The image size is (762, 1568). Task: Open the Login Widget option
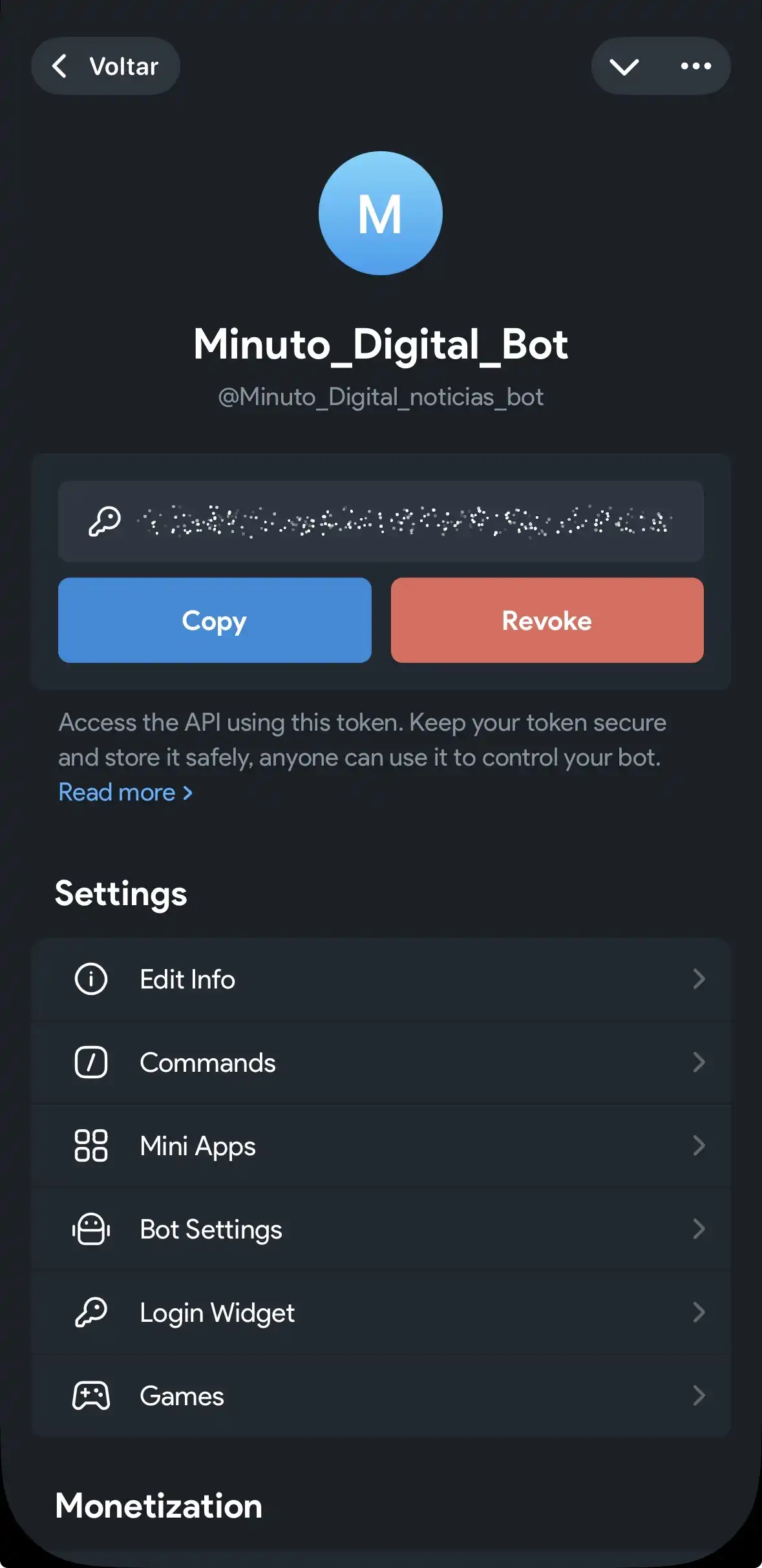click(381, 1313)
